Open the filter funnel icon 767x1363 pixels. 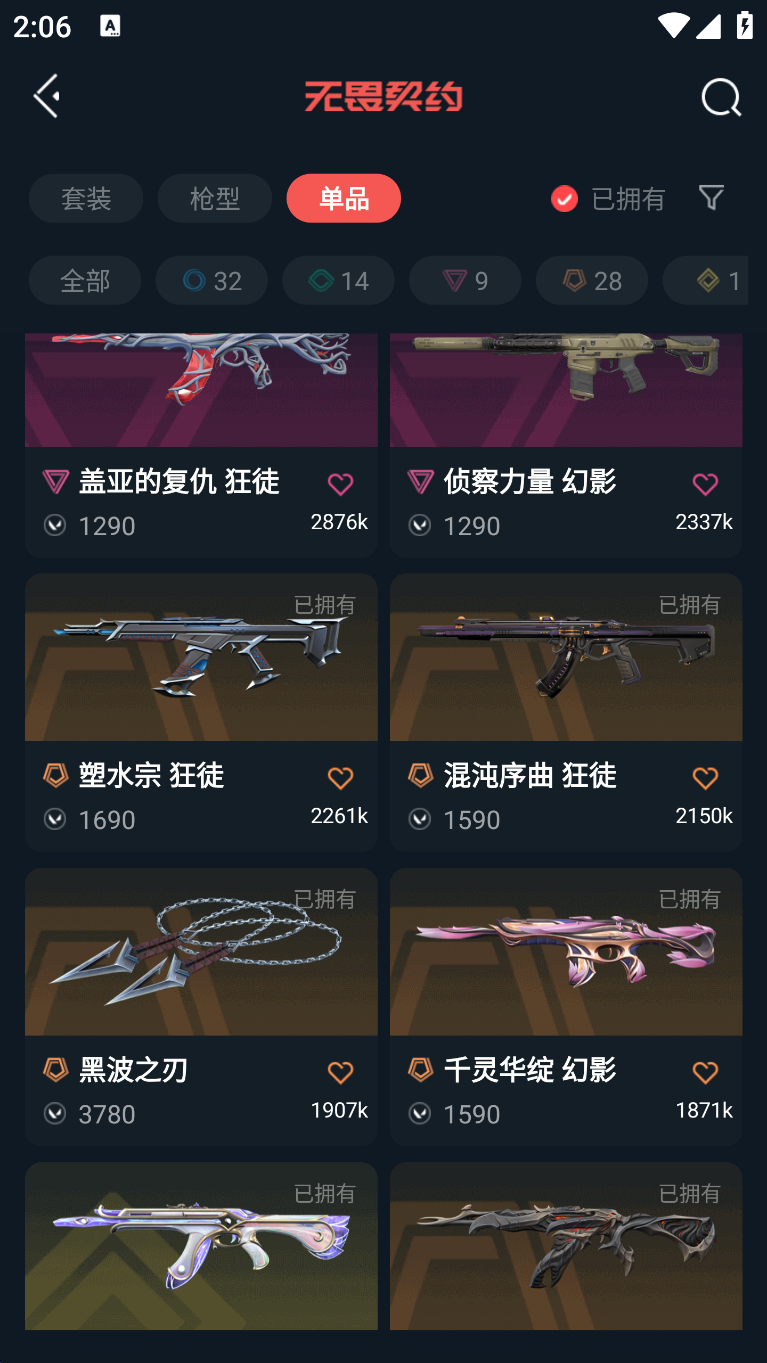click(x=711, y=197)
